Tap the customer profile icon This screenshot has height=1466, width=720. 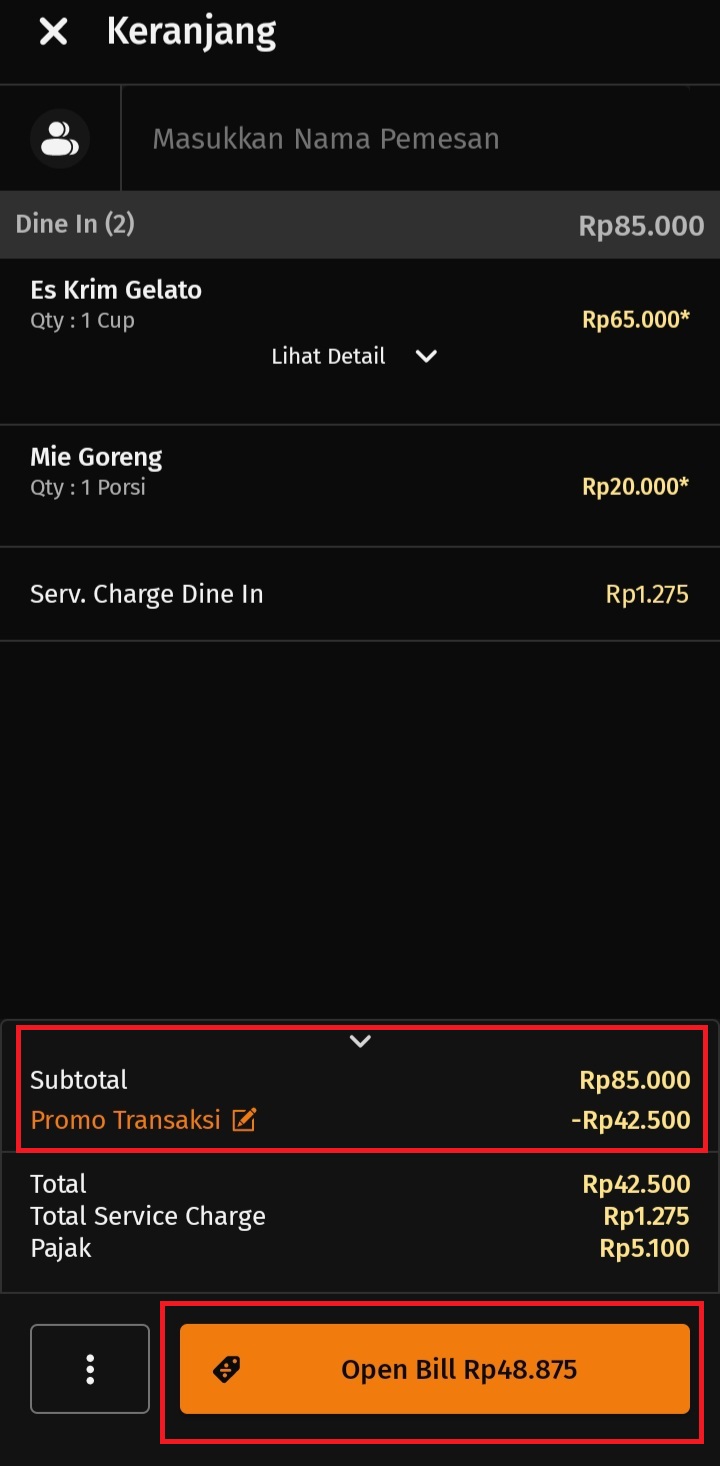[x=60, y=138]
